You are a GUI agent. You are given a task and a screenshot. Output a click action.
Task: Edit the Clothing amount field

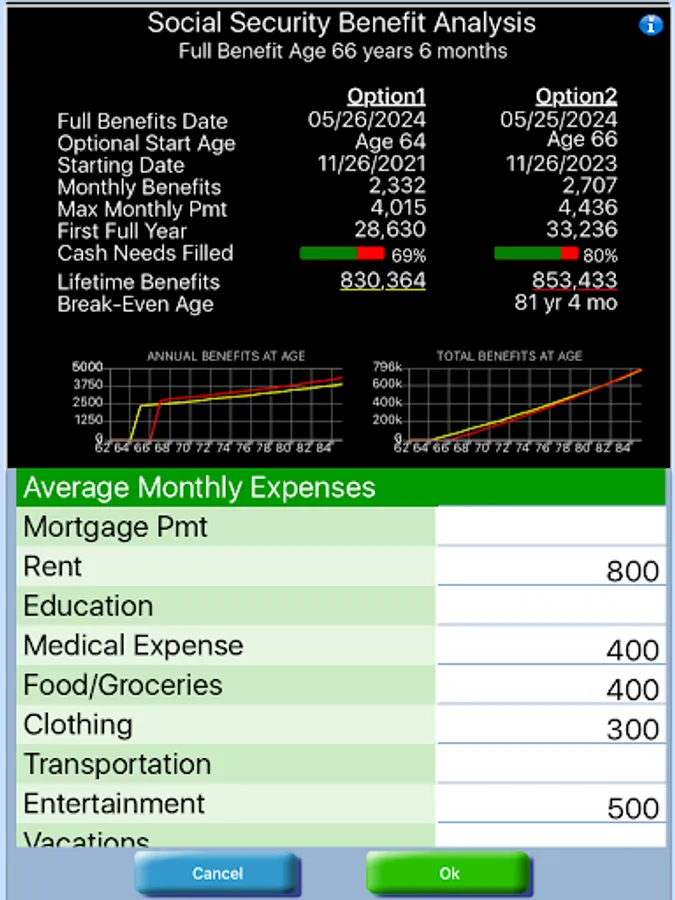(550, 726)
